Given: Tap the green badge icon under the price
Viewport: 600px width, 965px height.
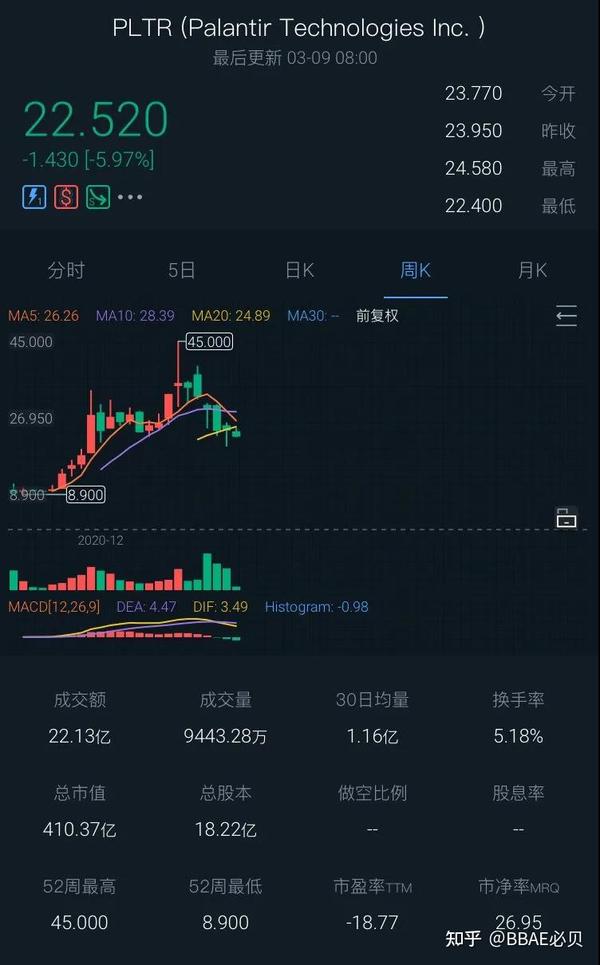Looking at the screenshot, I should pos(97,197).
